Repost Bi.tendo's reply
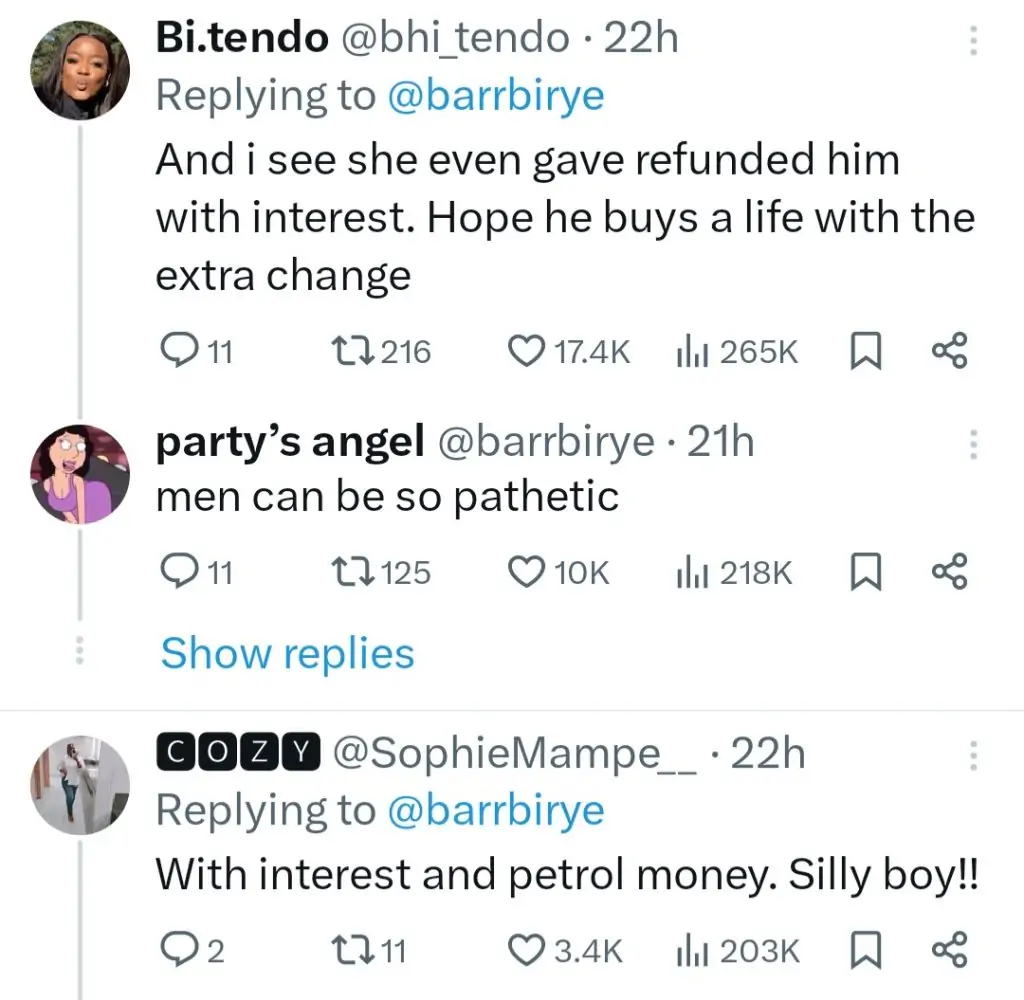The image size is (1024, 1000). [349, 351]
